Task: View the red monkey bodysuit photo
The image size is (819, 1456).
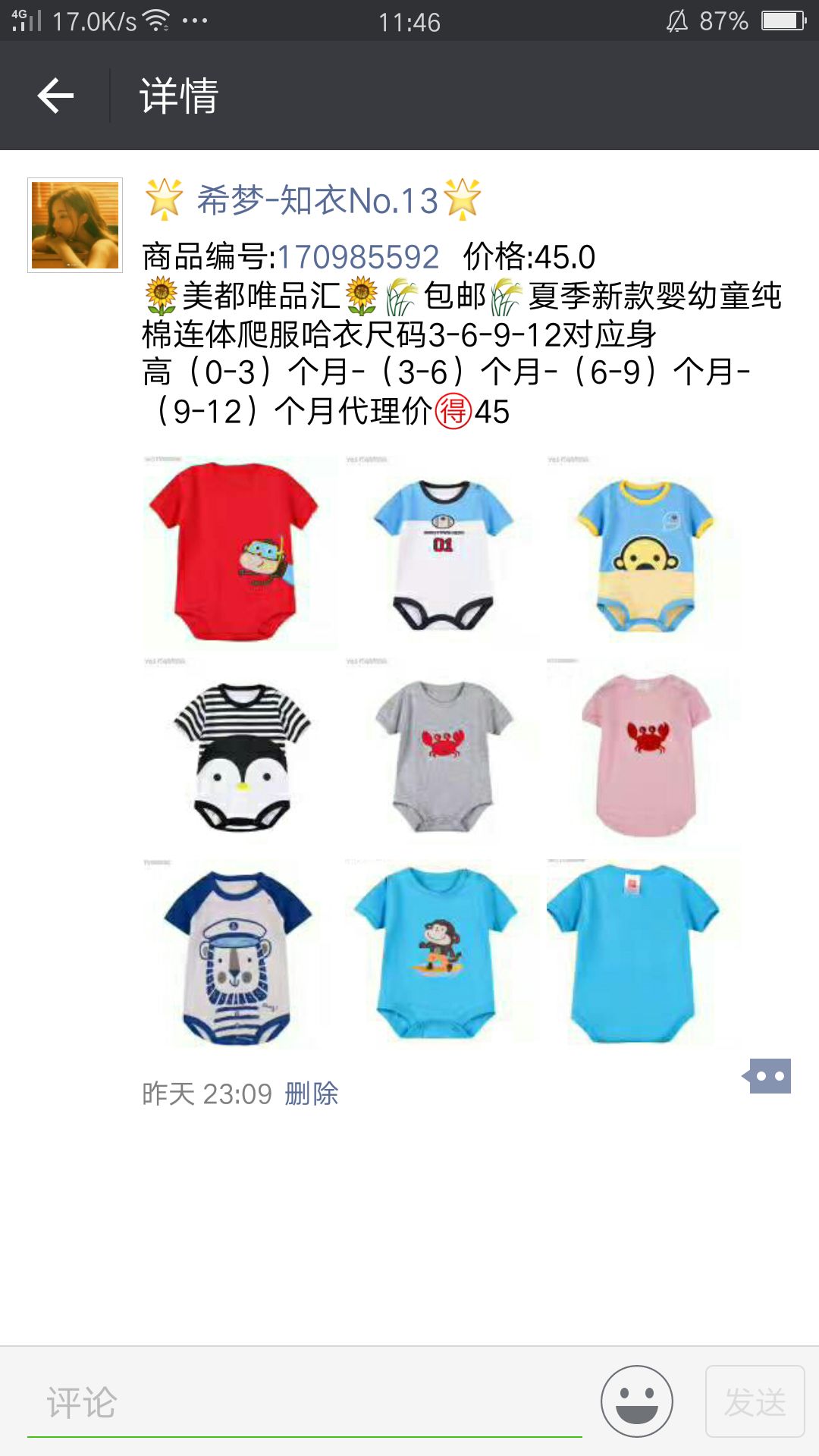Action: point(240,552)
